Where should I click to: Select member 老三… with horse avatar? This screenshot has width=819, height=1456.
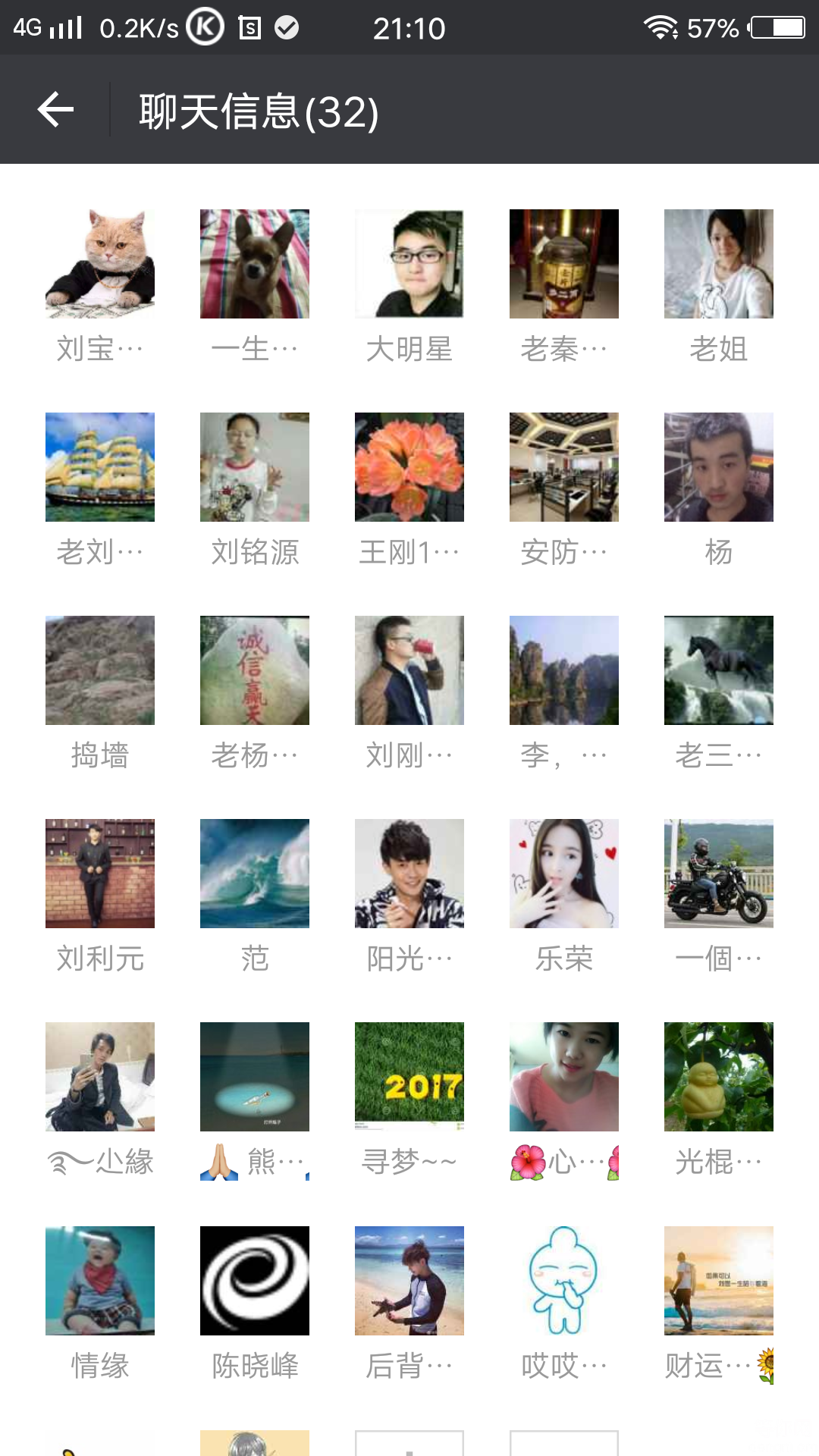coord(718,670)
